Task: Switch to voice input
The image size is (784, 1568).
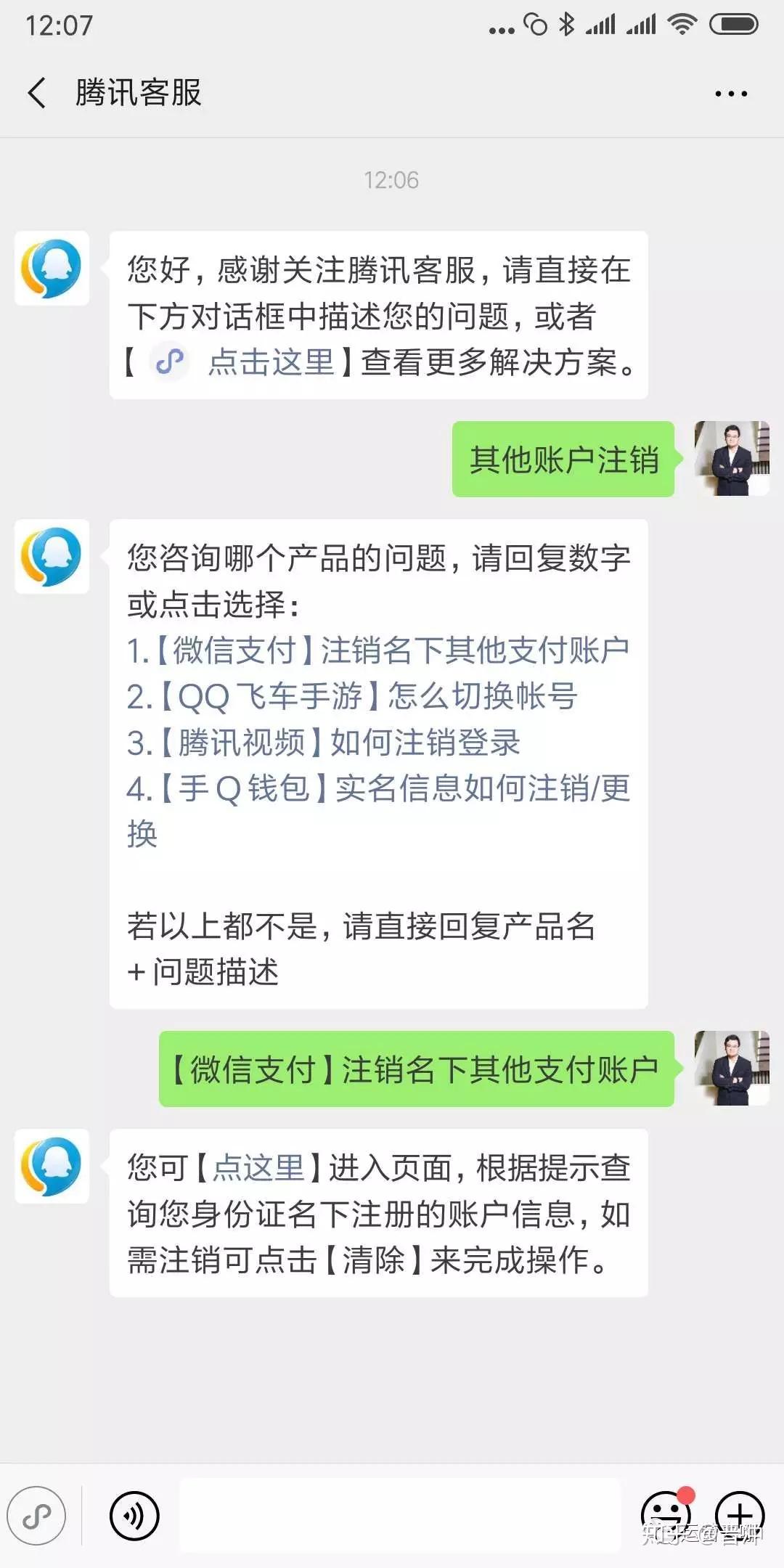Action: click(134, 1516)
